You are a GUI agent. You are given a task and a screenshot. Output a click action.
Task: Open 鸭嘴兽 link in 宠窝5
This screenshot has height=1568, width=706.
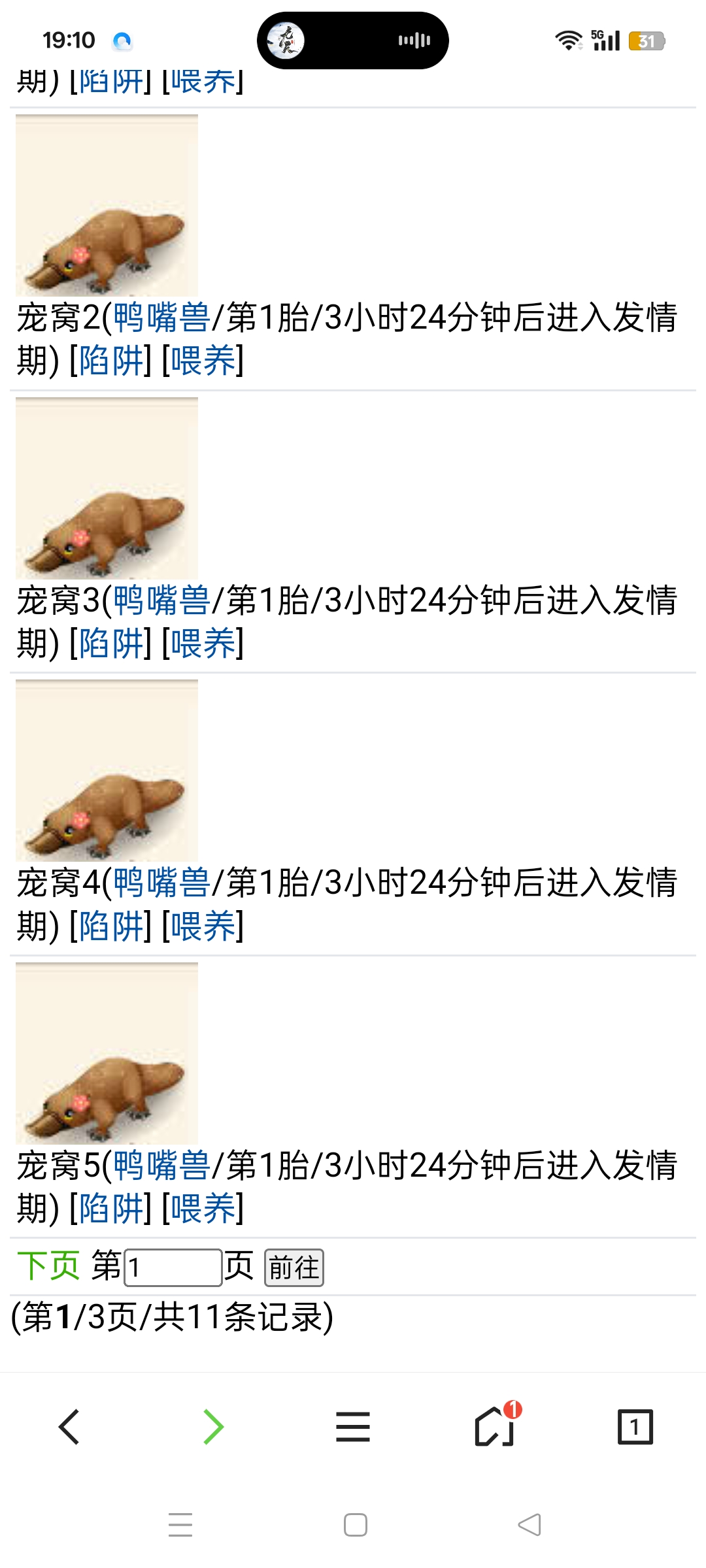pyautogui.click(x=161, y=1166)
